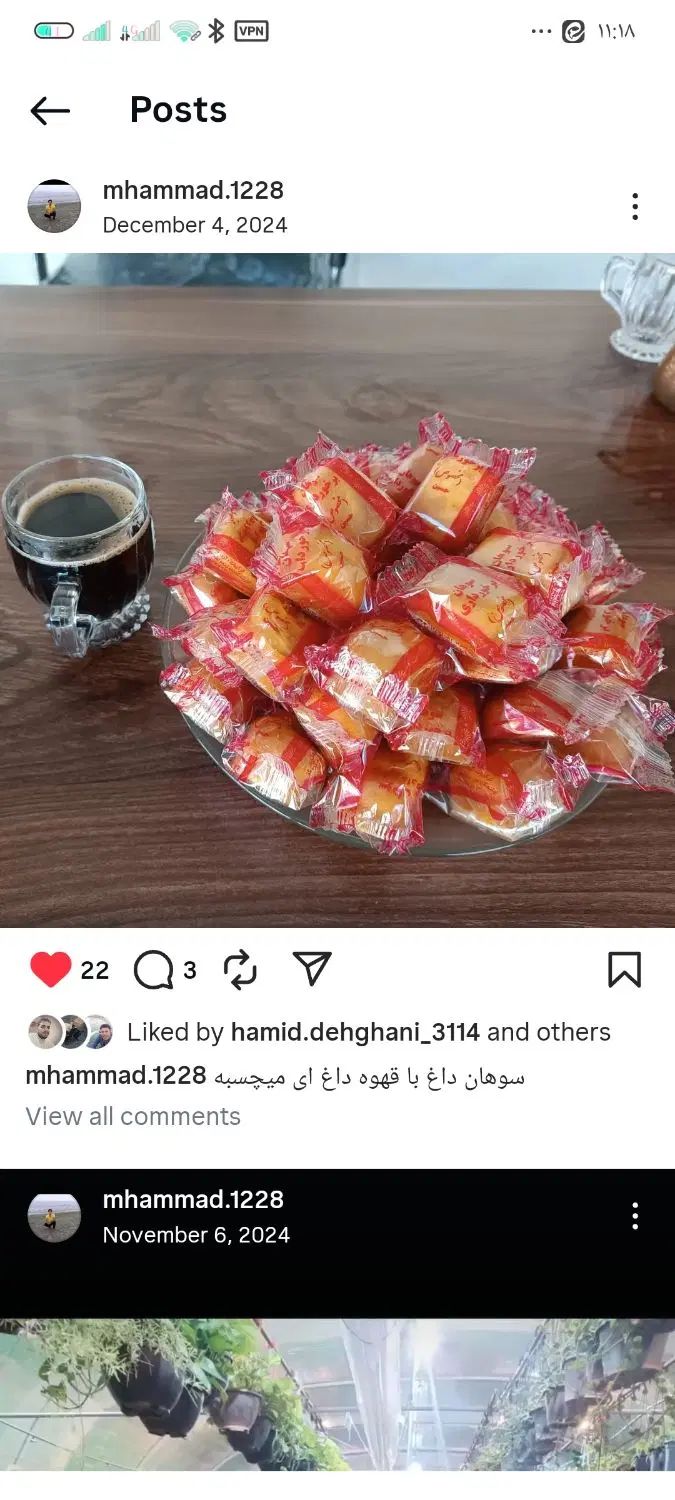Tap mhammad.1228 avatar on November 6 post
This screenshot has width=675, height=1500.
54,1217
